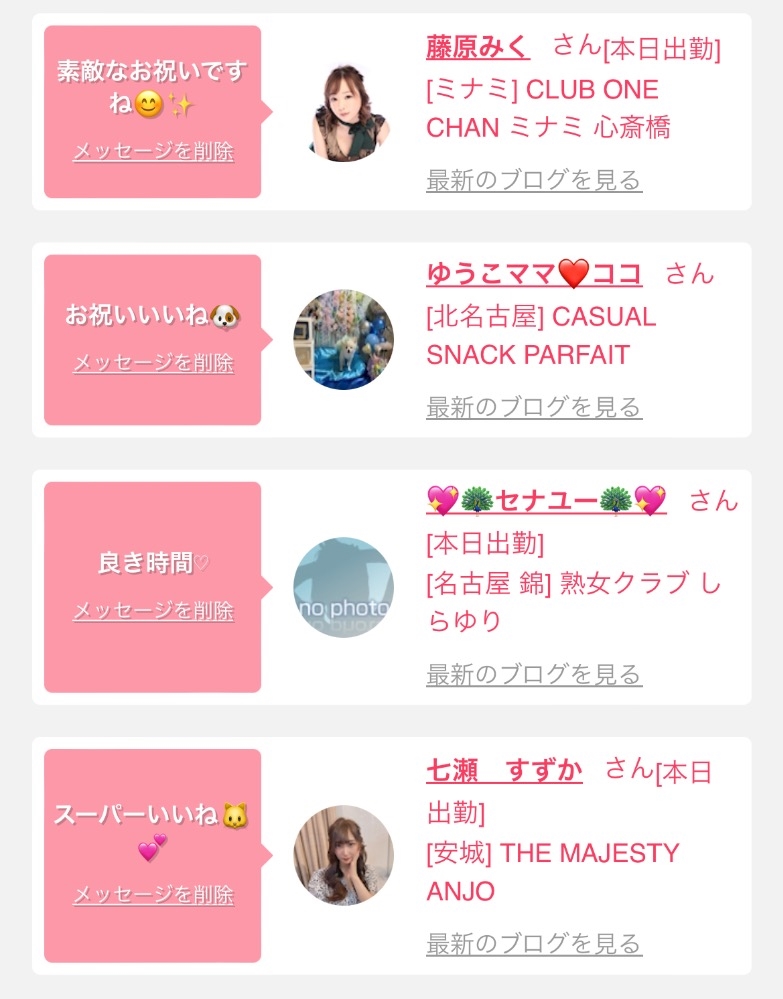View ゆうこママ's latest blog
783x999 pixels.
(533, 407)
